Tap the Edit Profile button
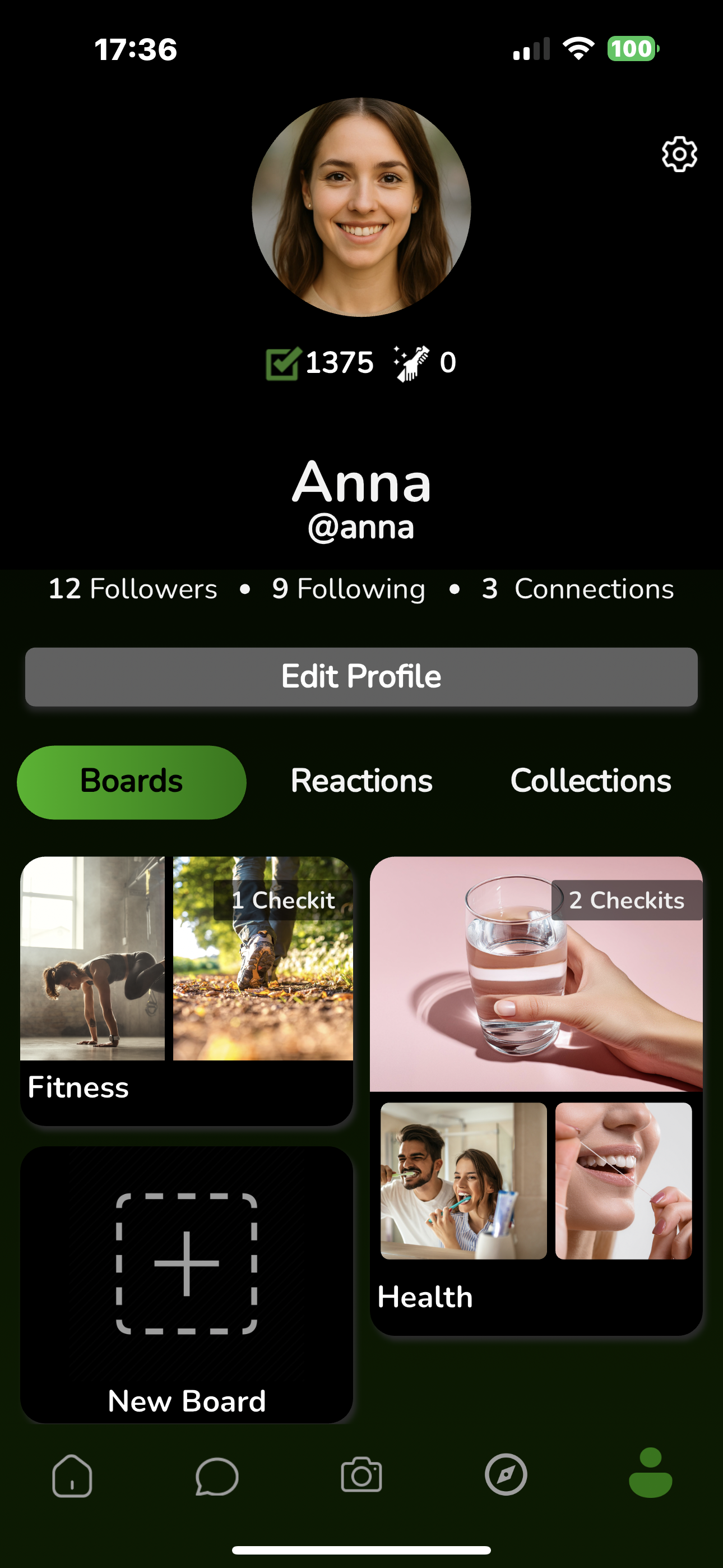723x1568 pixels. [361, 676]
